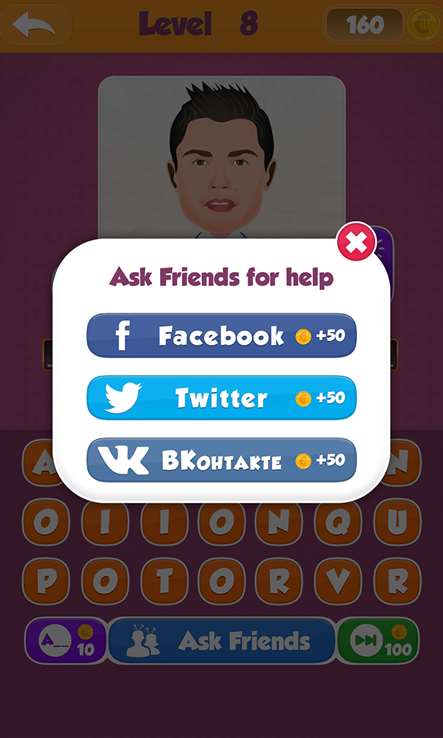Share via Facebook for +50 coins
Image resolution: width=443 pixels, height=738 pixels.
(222, 335)
